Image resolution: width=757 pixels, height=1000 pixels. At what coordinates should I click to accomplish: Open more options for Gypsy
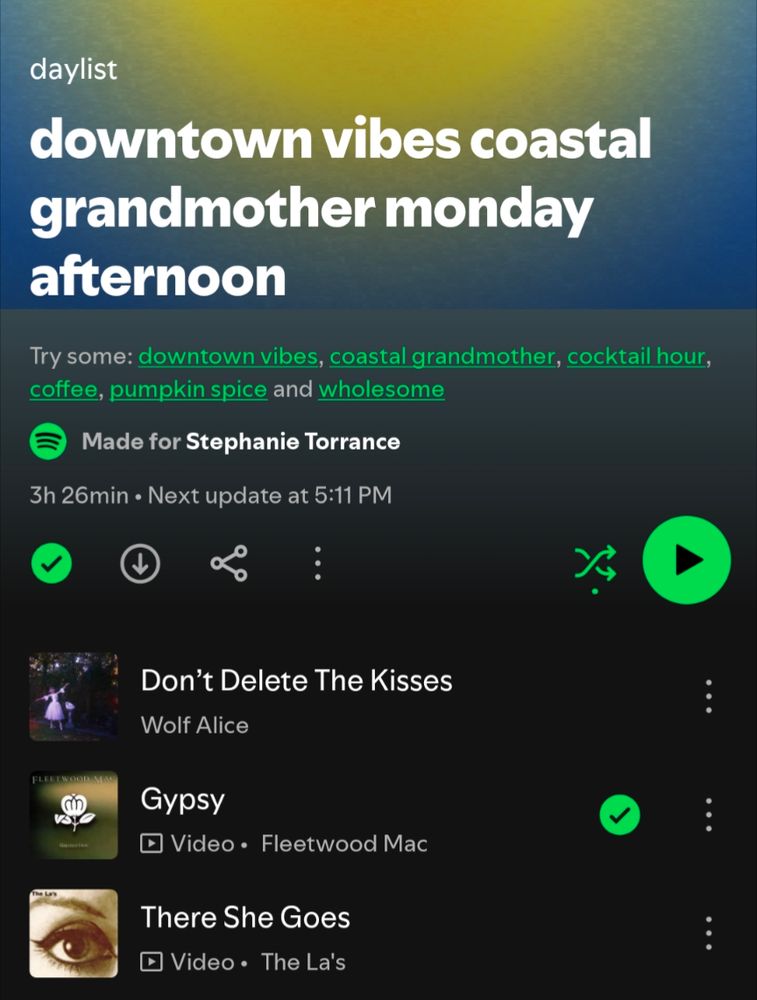(x=708, y=815)
